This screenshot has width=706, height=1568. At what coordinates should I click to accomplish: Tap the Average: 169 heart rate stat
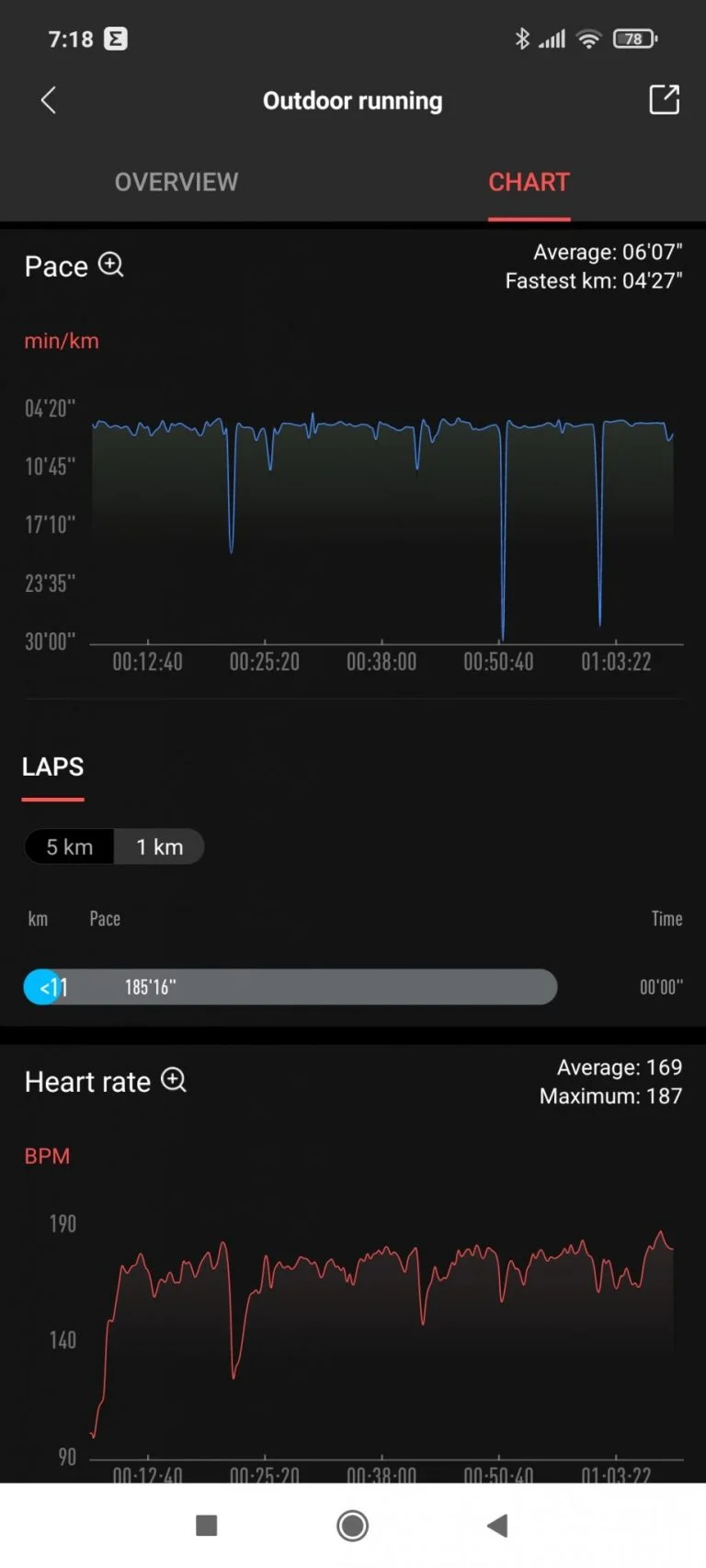[620, 1067]
